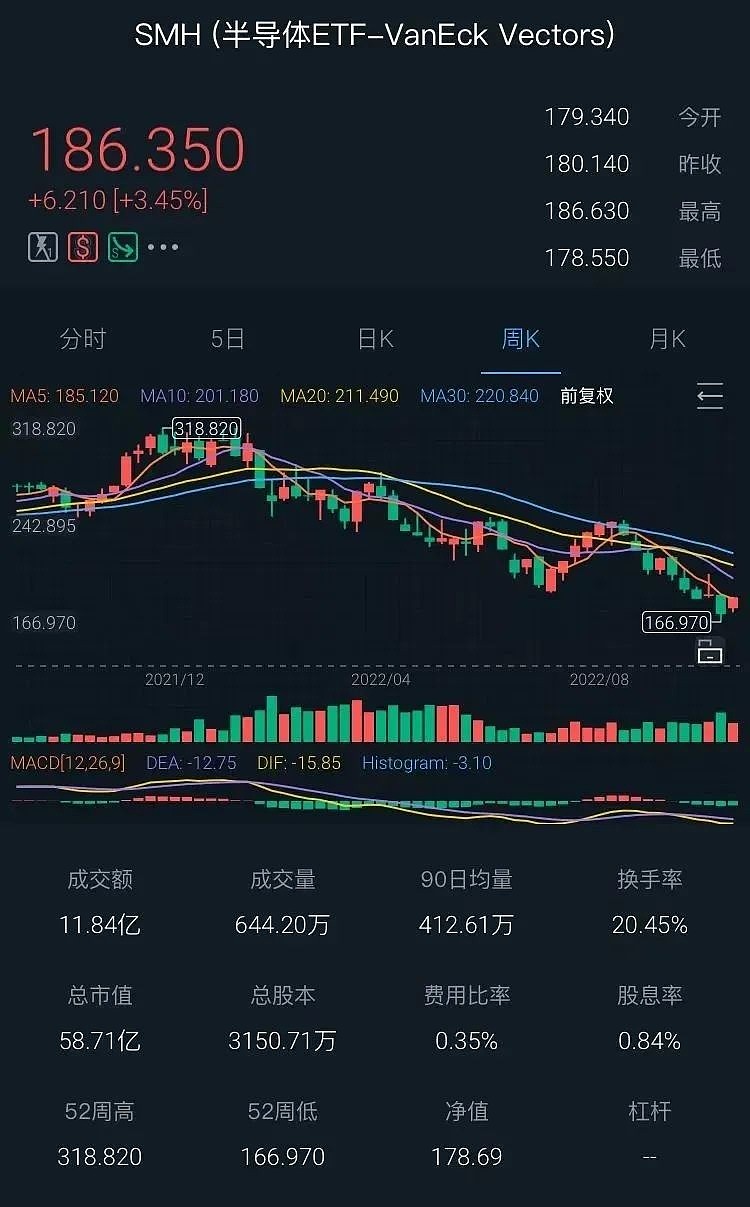Switch to the 日K chart tab
Screen dimensions: 750x1207
pos(376,339)
